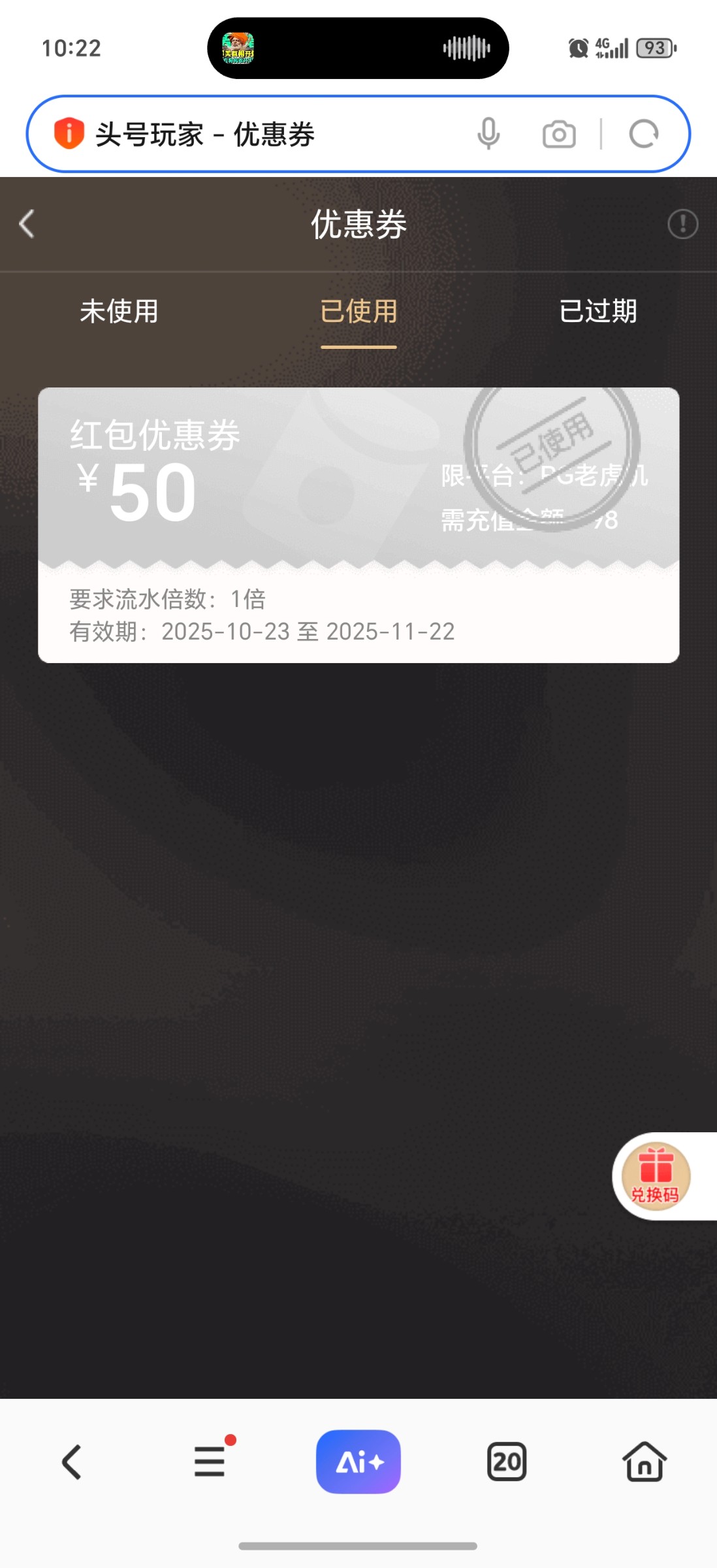Image resolution: width=717 pixels, height=1568 pixels.
Task: Go back using the browser's bottom arrow
Action: coord(72,1462)
